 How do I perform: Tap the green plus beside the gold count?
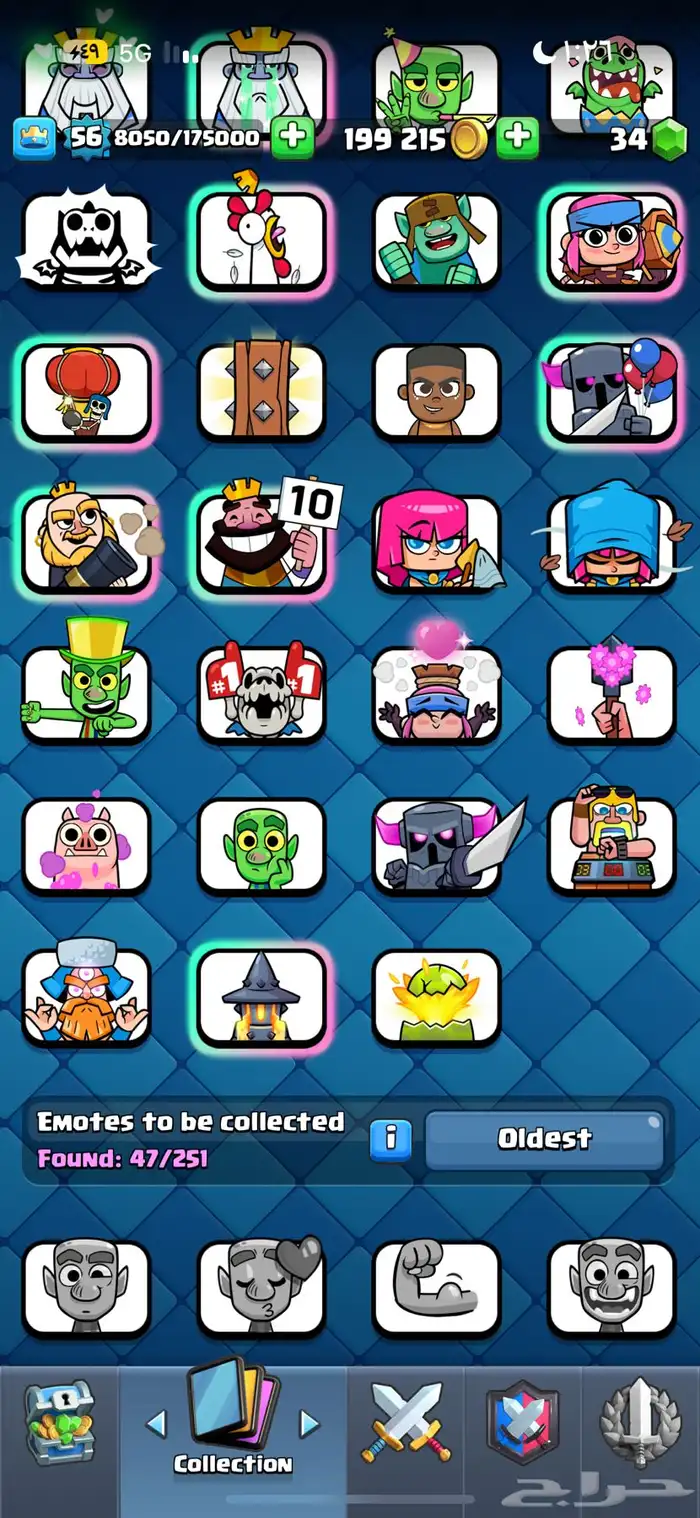[x=518, y=138]
